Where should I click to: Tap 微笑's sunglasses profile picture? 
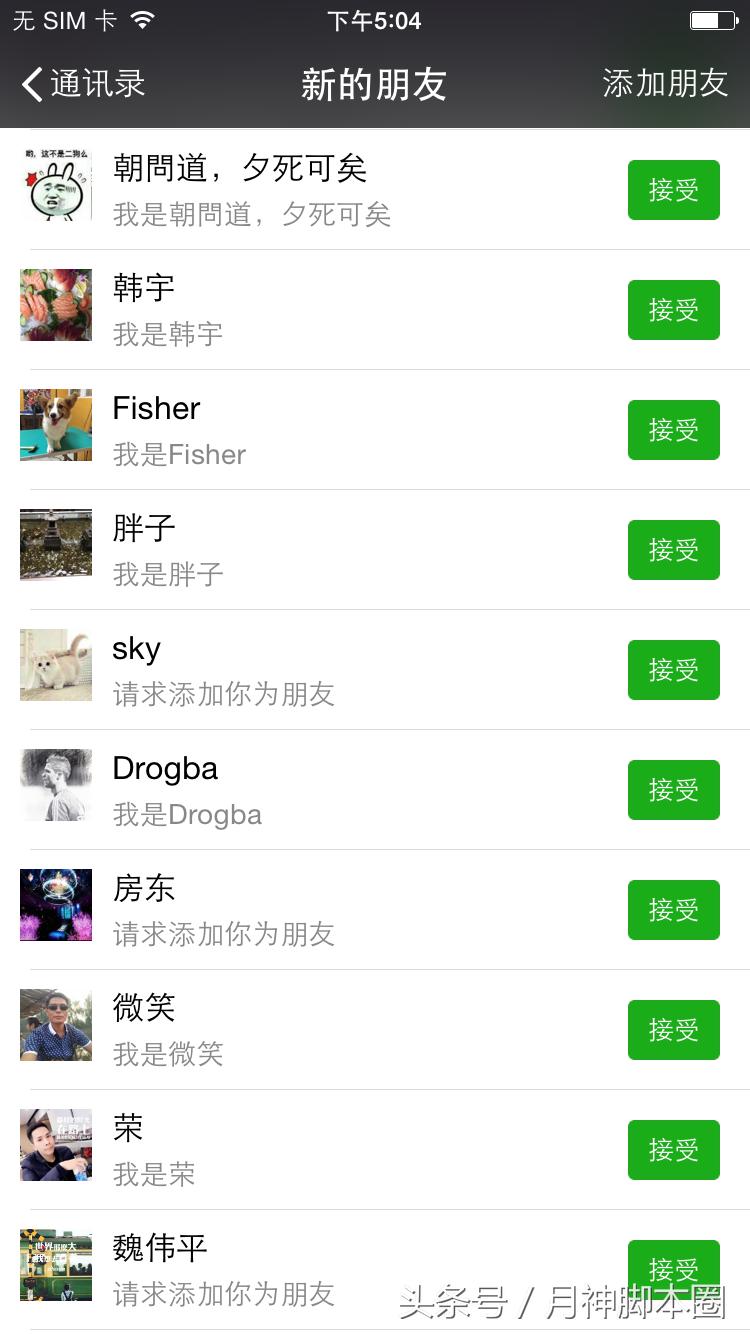pos(56,1025)
